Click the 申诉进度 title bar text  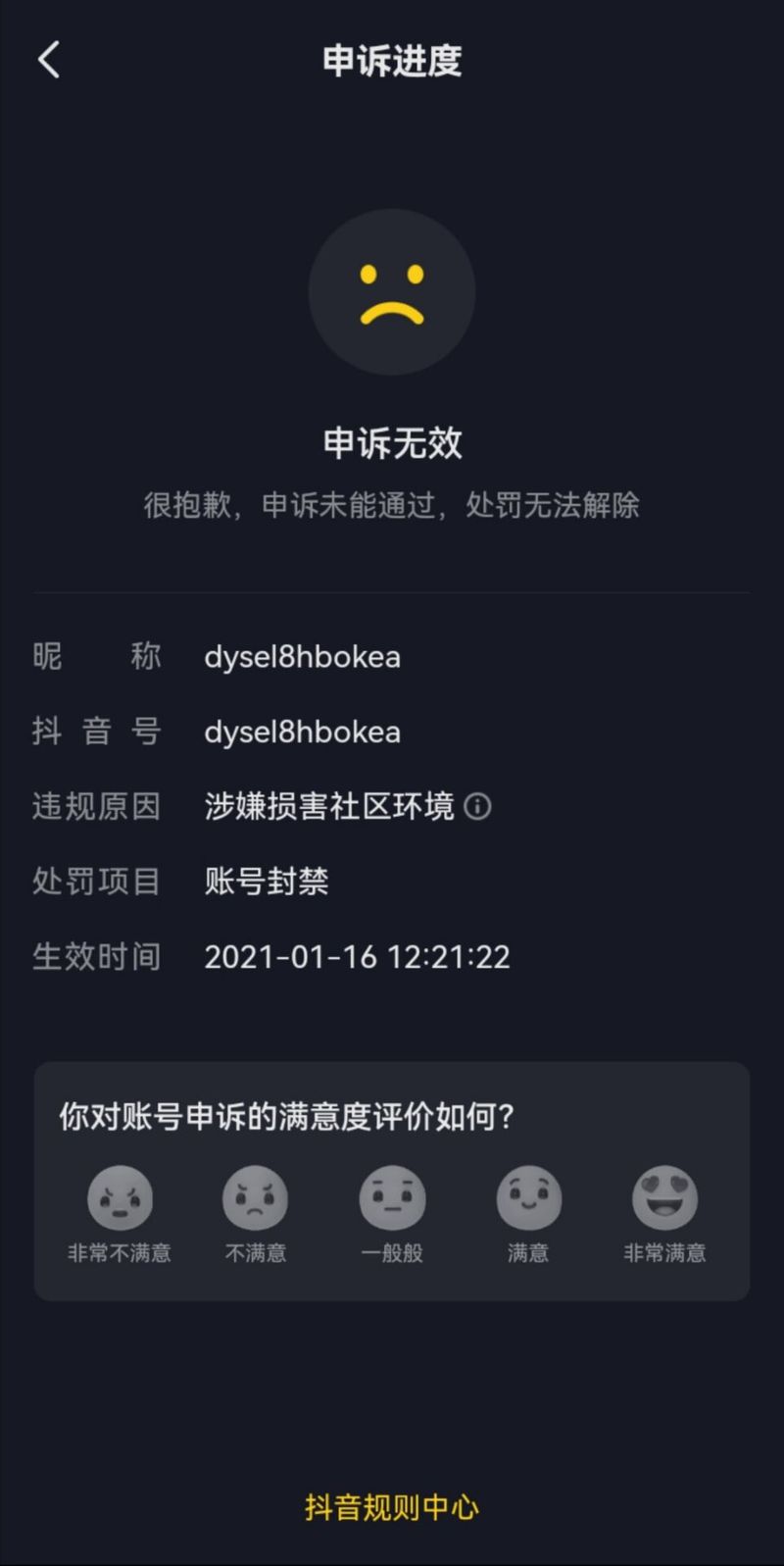pos(392,59)
